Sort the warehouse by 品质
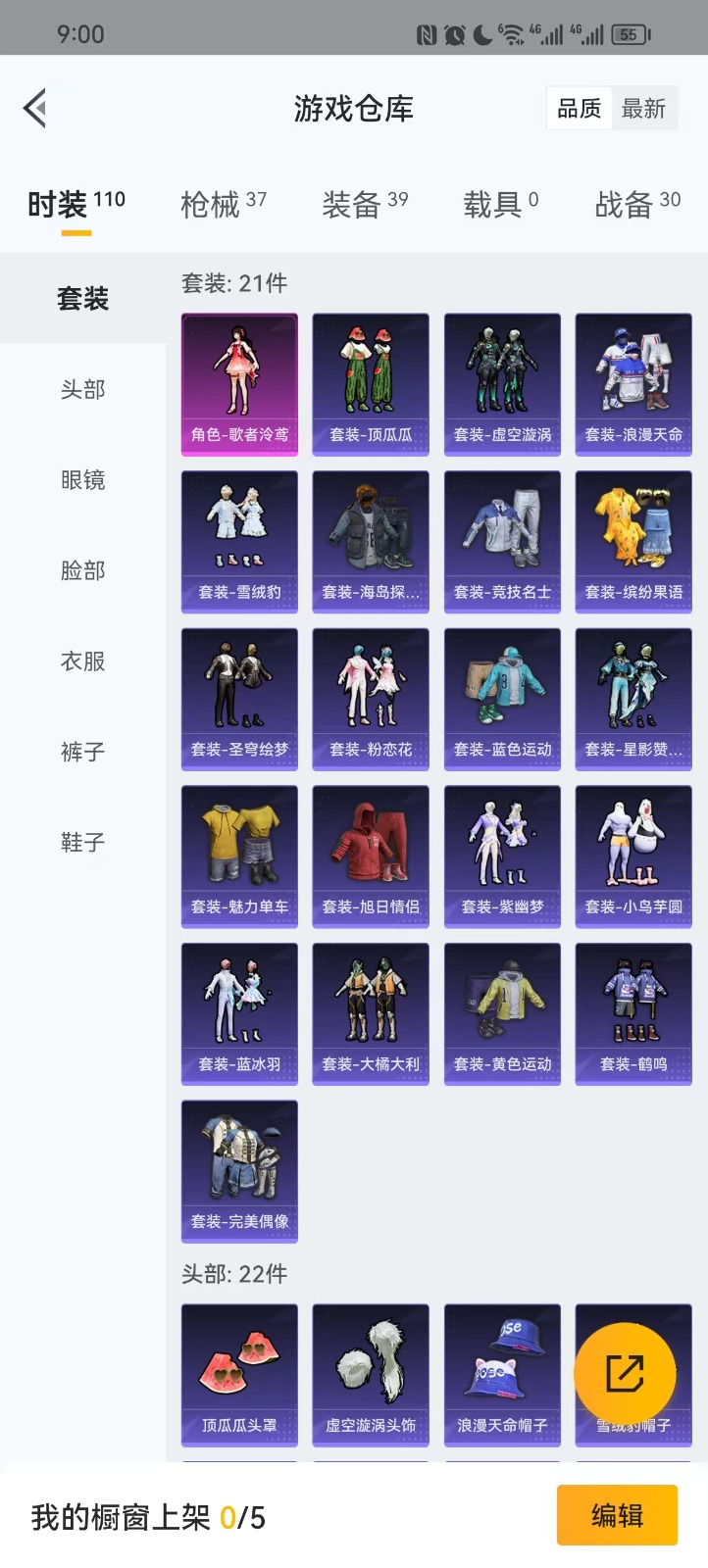708x1568 pixels. 580,109
